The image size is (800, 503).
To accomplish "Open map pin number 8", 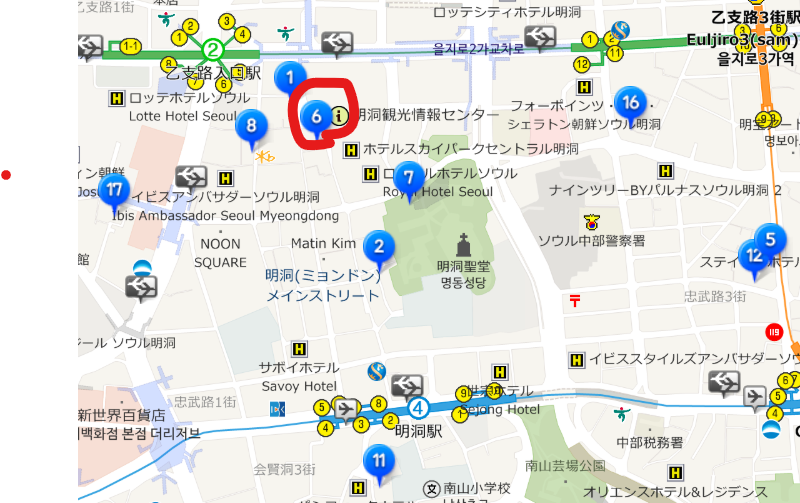I will point(251,126).
